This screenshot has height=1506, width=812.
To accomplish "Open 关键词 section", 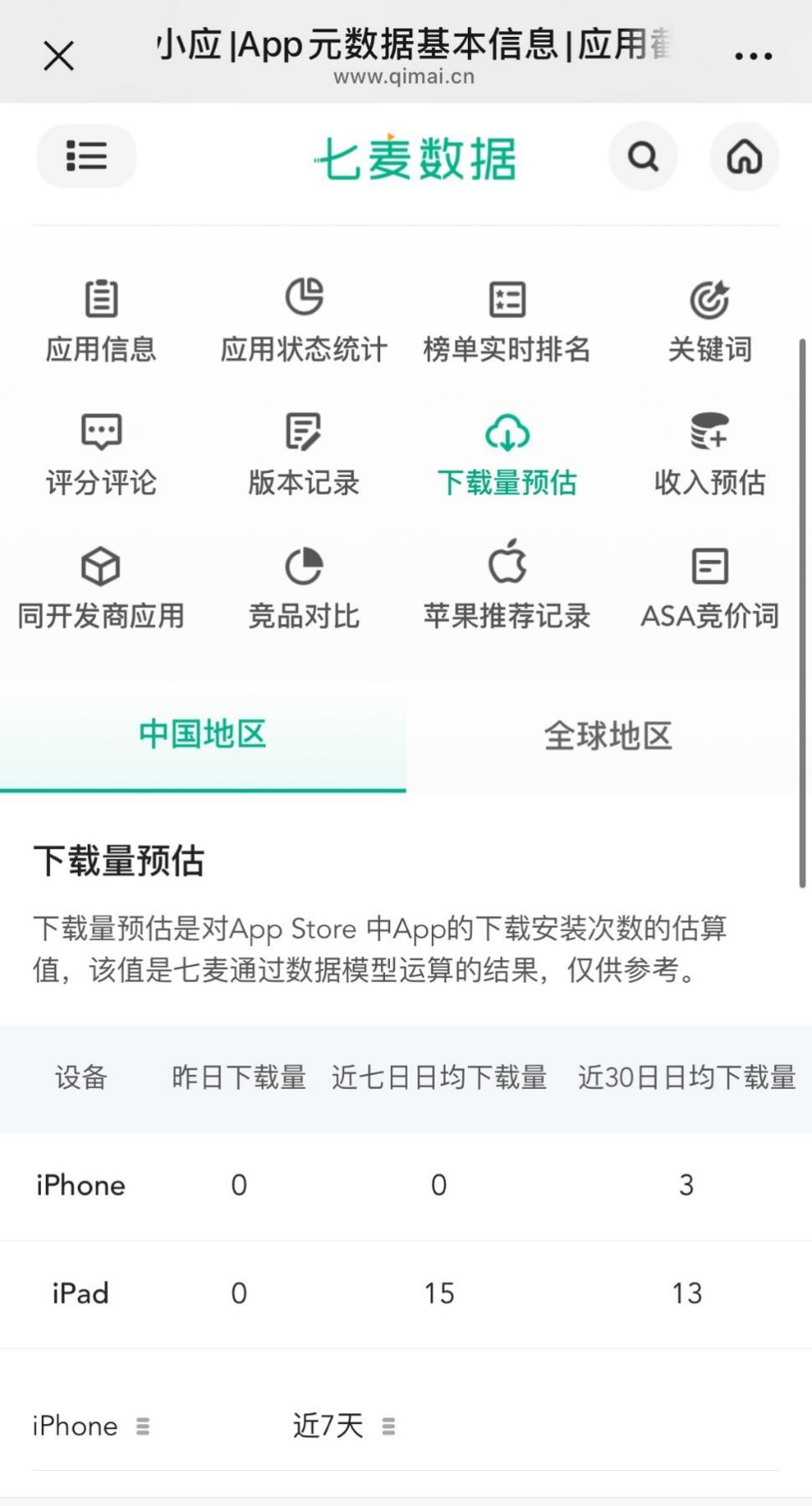I will [x=710, y=321].
